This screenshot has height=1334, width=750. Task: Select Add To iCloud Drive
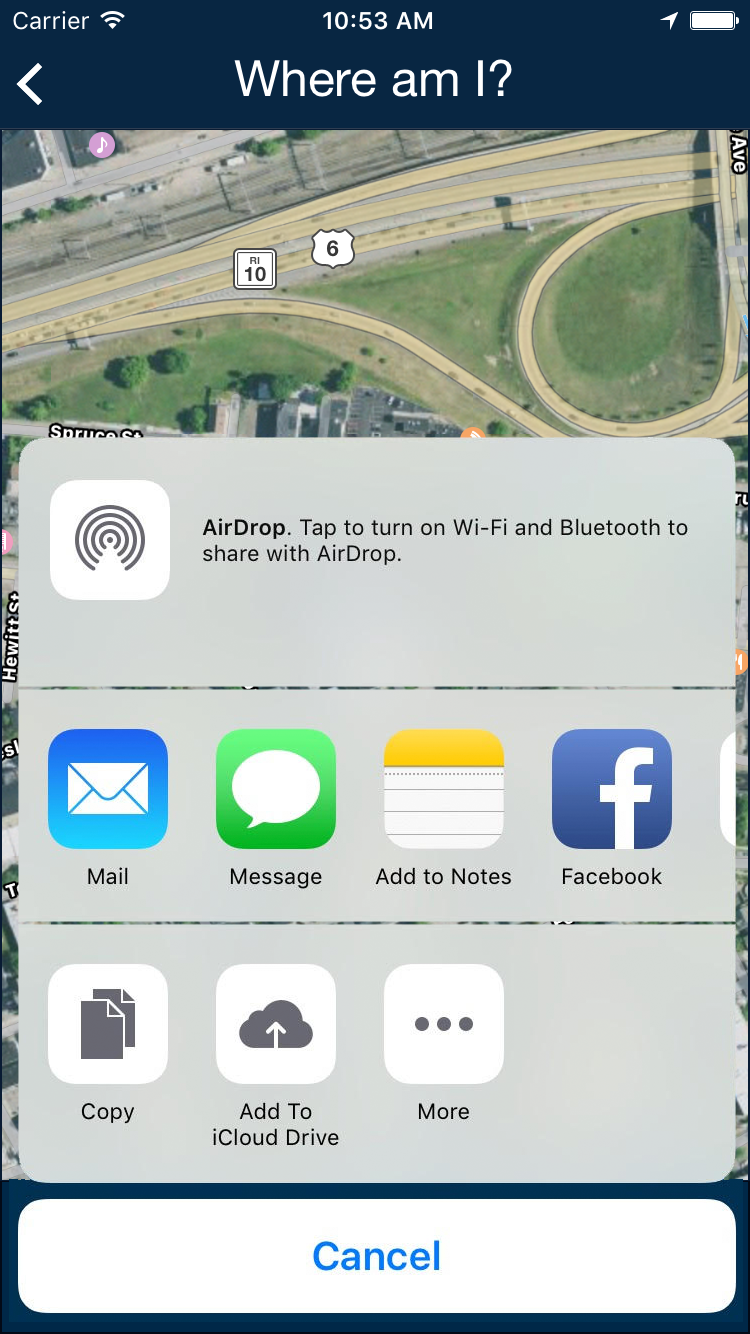(276, 1024)
